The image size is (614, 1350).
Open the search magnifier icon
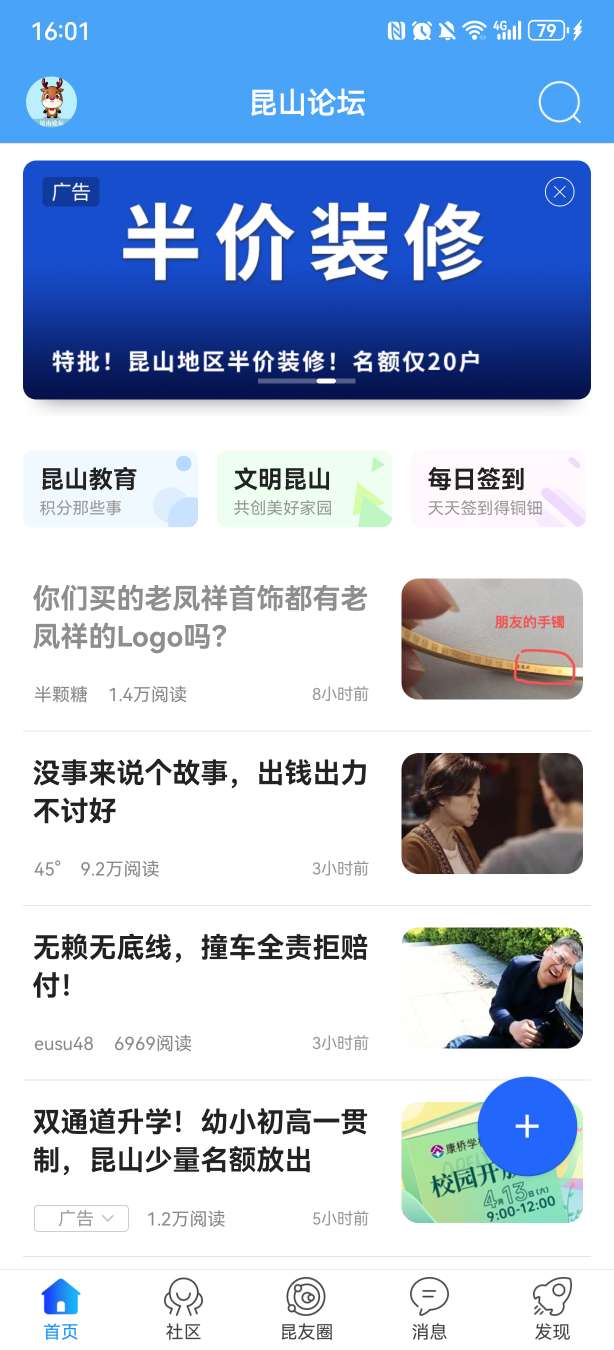[x=559, y=102]
